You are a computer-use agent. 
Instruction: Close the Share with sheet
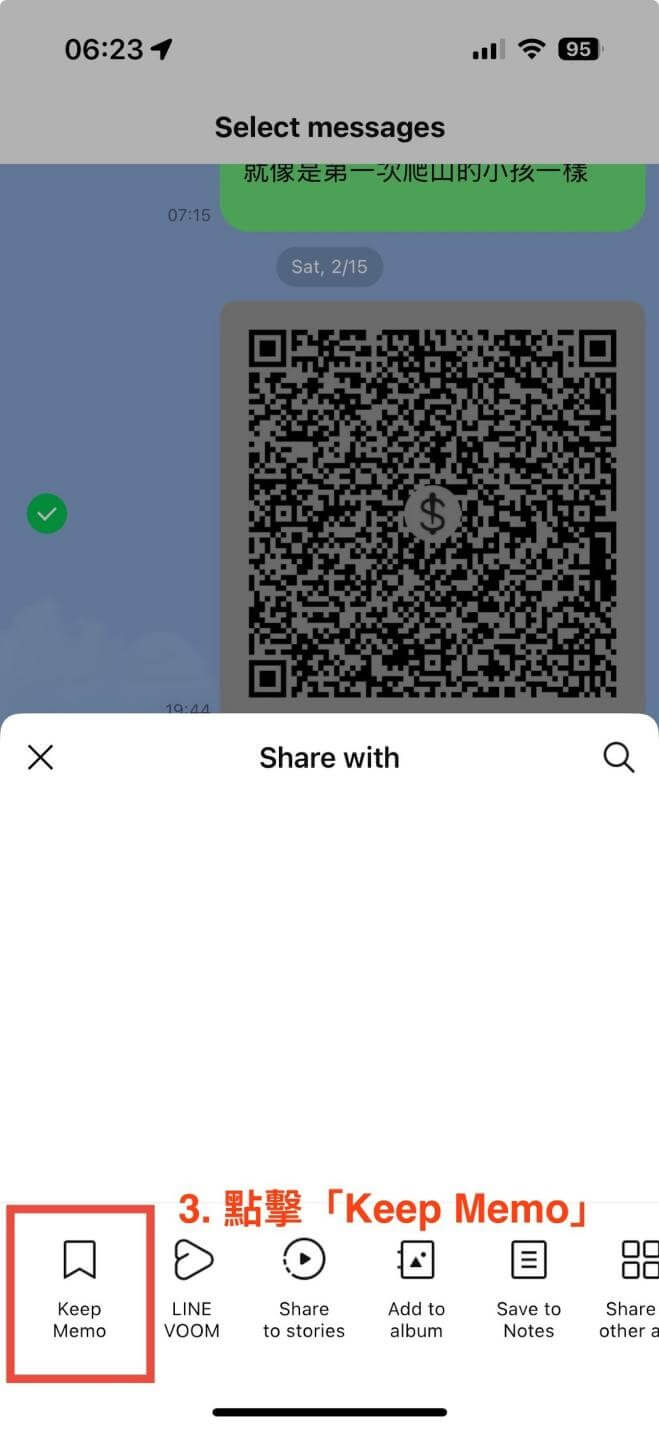click(x=40, y=758)
